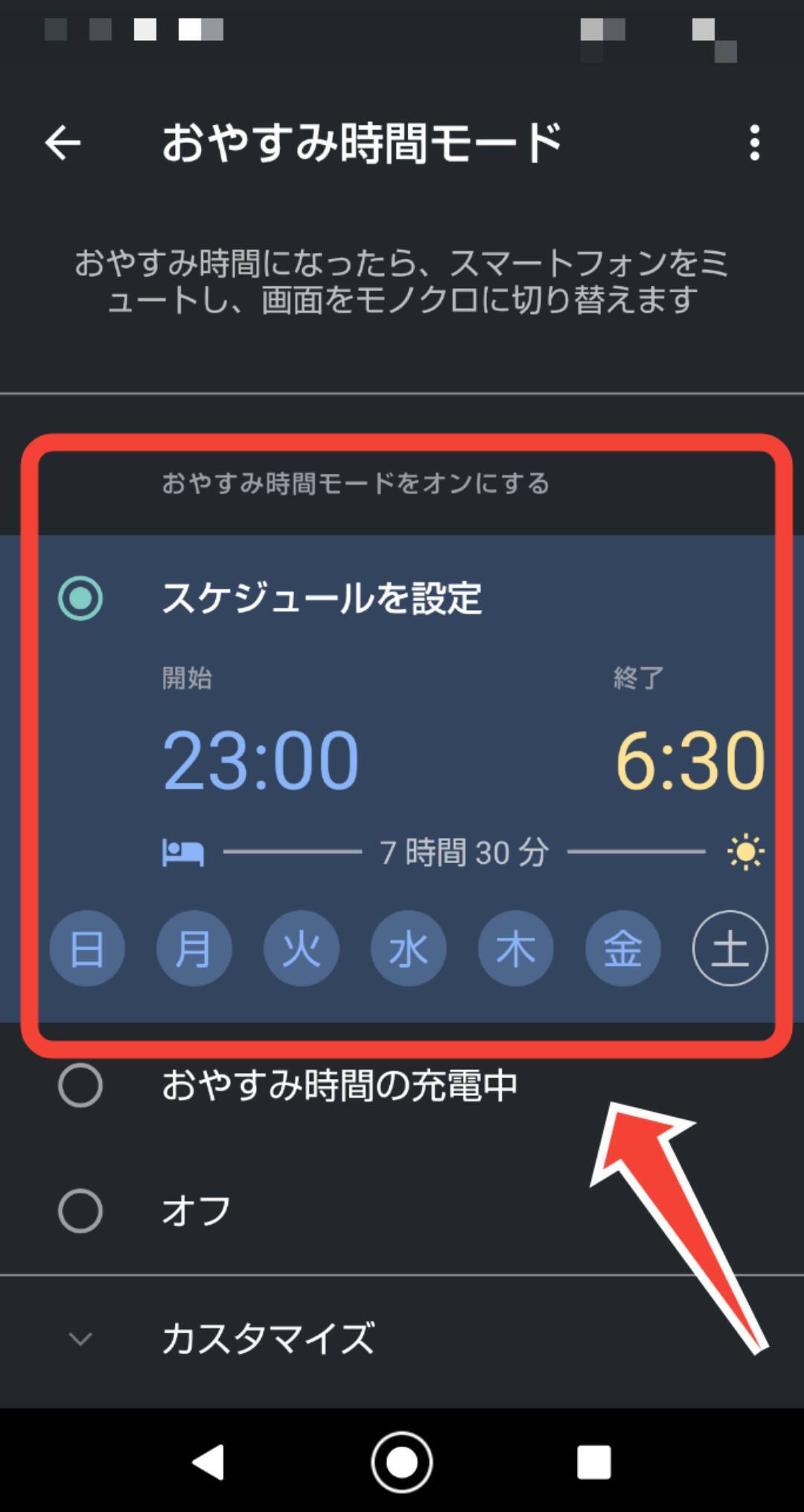804x1512 pixels.
Task: Toggle Friday 金 day chip
Action: (622, 949)
